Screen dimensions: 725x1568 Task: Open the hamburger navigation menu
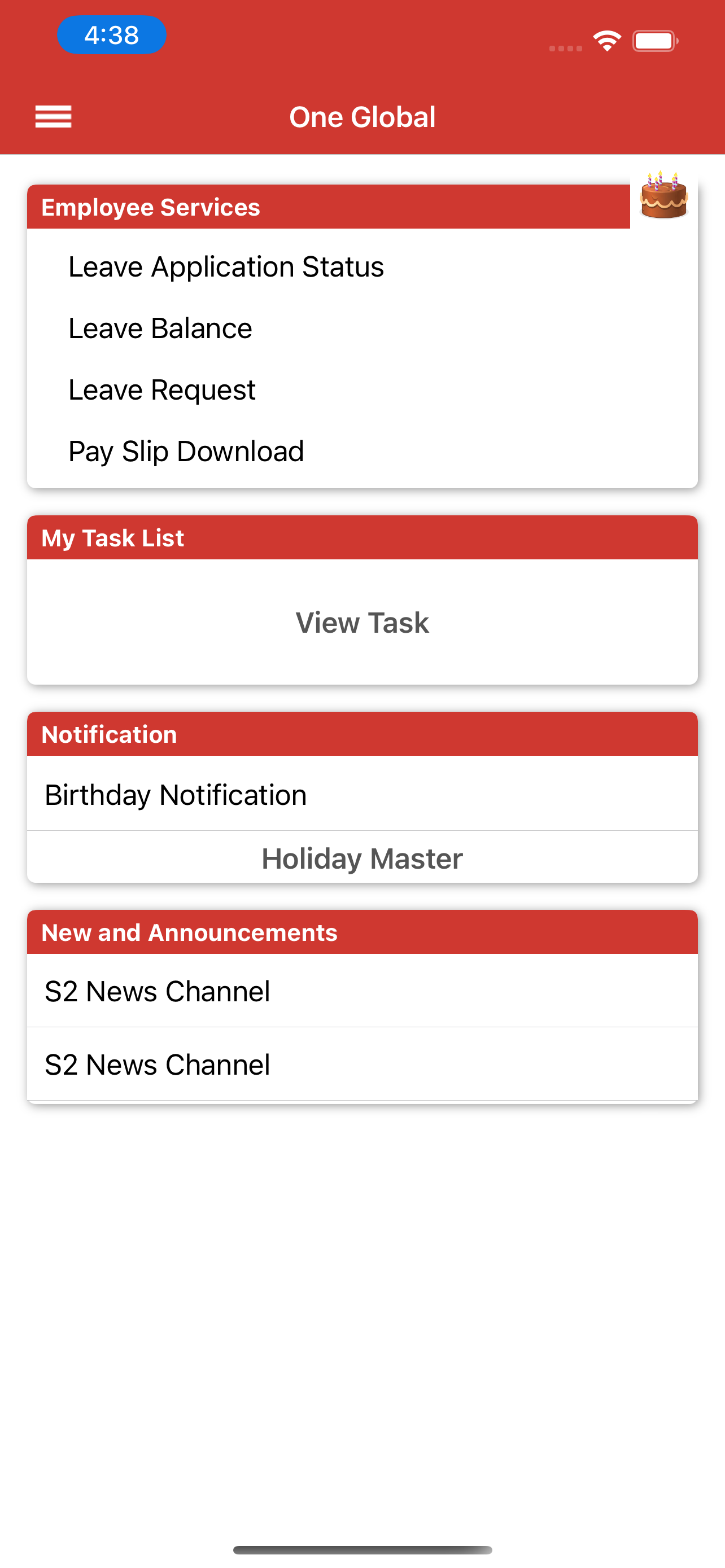coord(54,116)
